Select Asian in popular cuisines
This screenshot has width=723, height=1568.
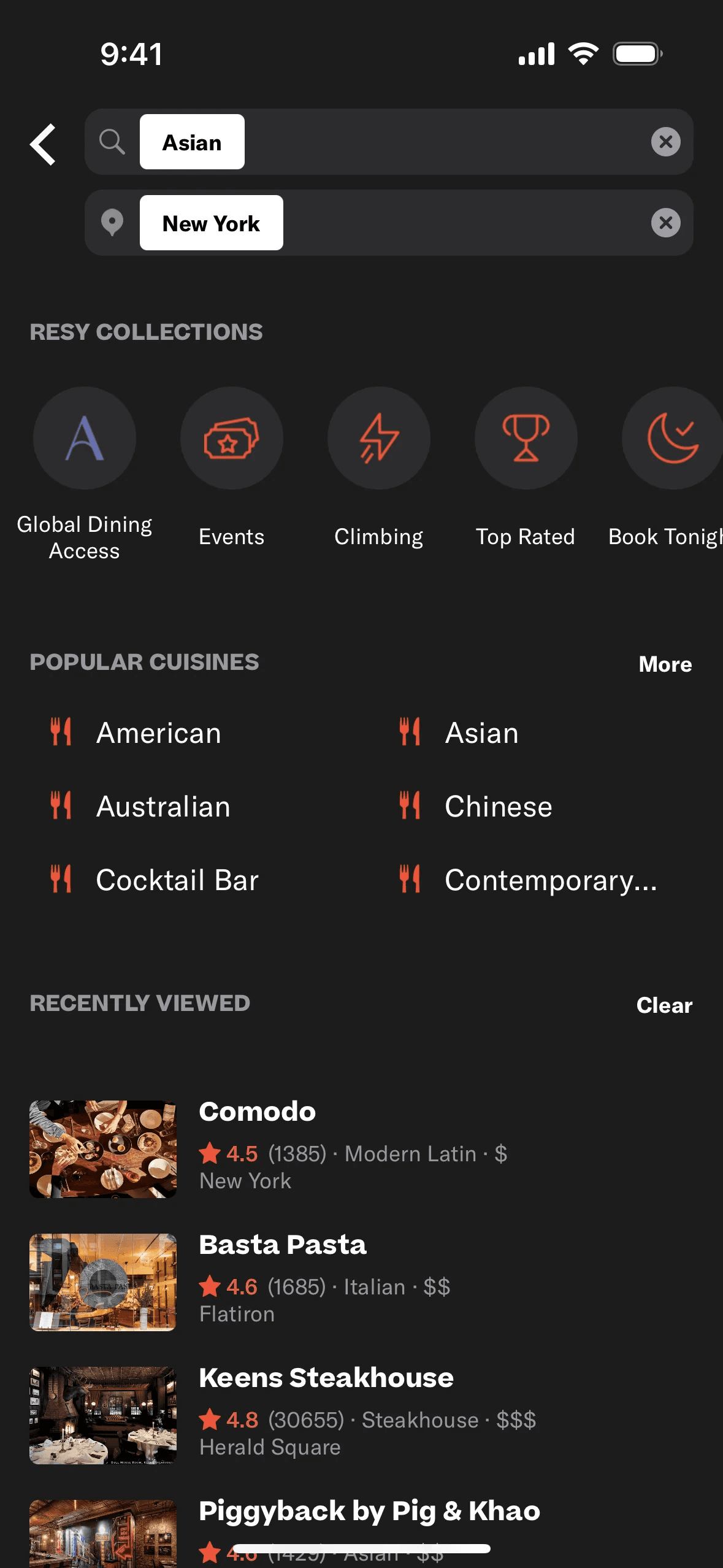(x=481, y=733)
